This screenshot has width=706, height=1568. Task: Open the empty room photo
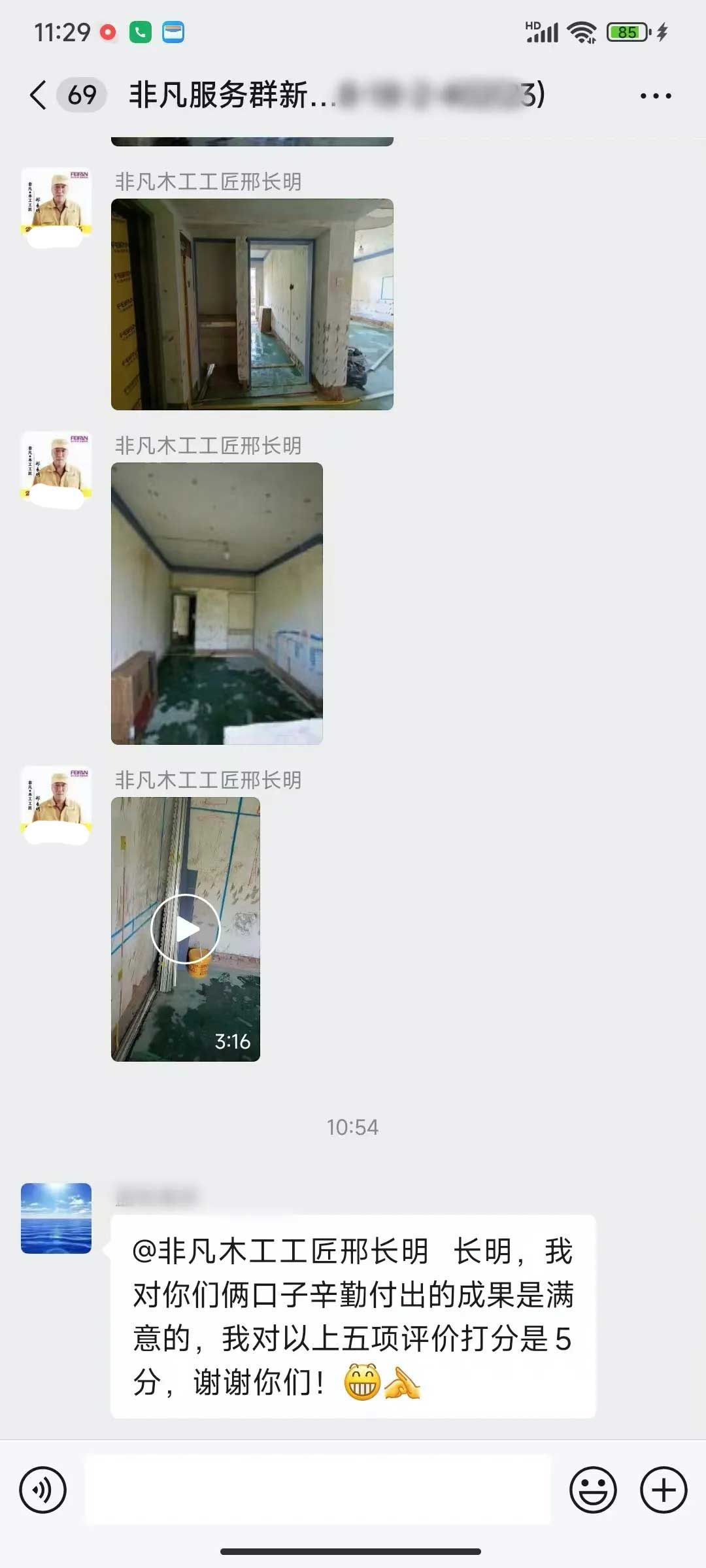[x=217, y=604]
